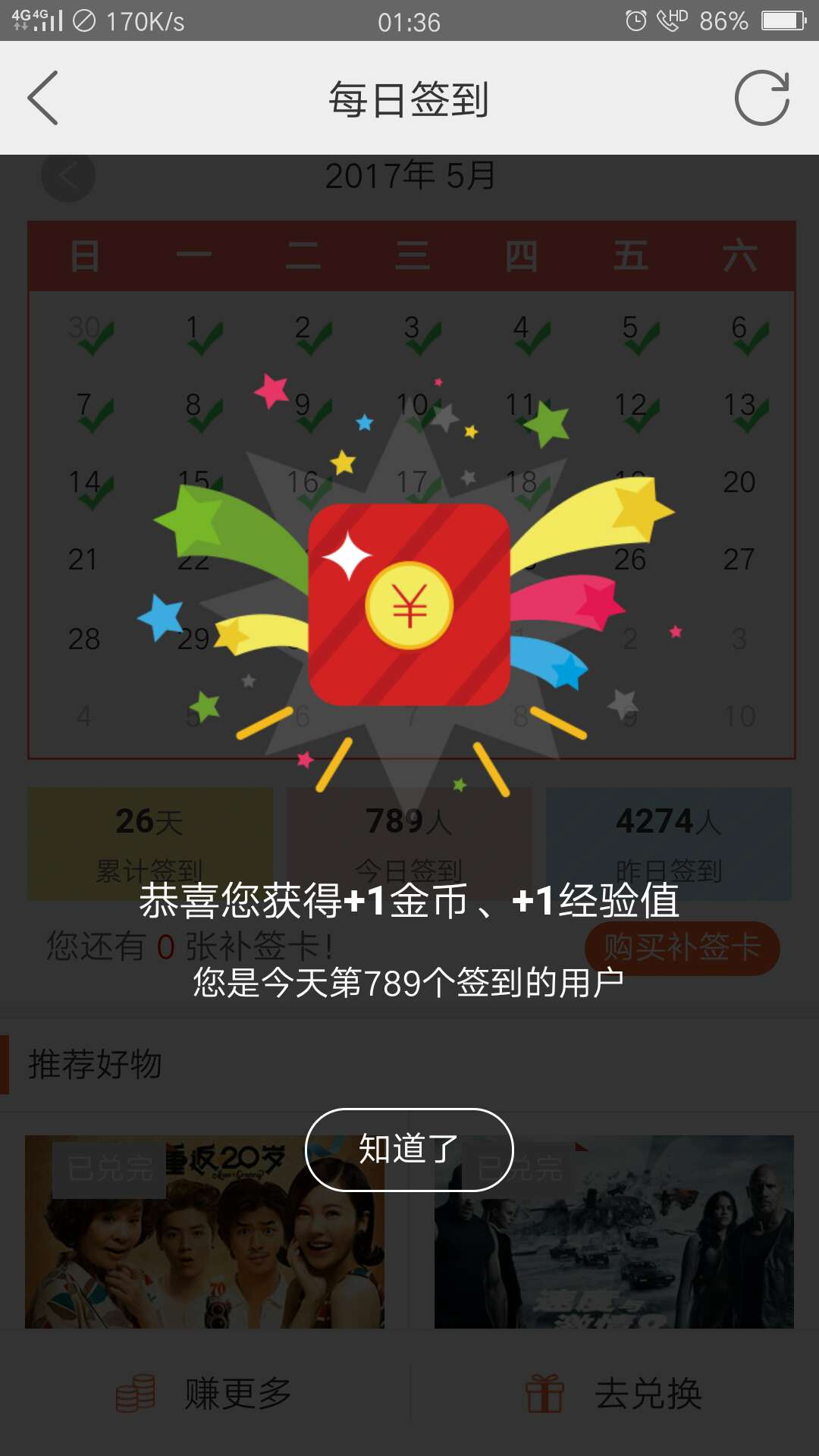
Task: Refresh the daily sign-in page
Action: 762,98
